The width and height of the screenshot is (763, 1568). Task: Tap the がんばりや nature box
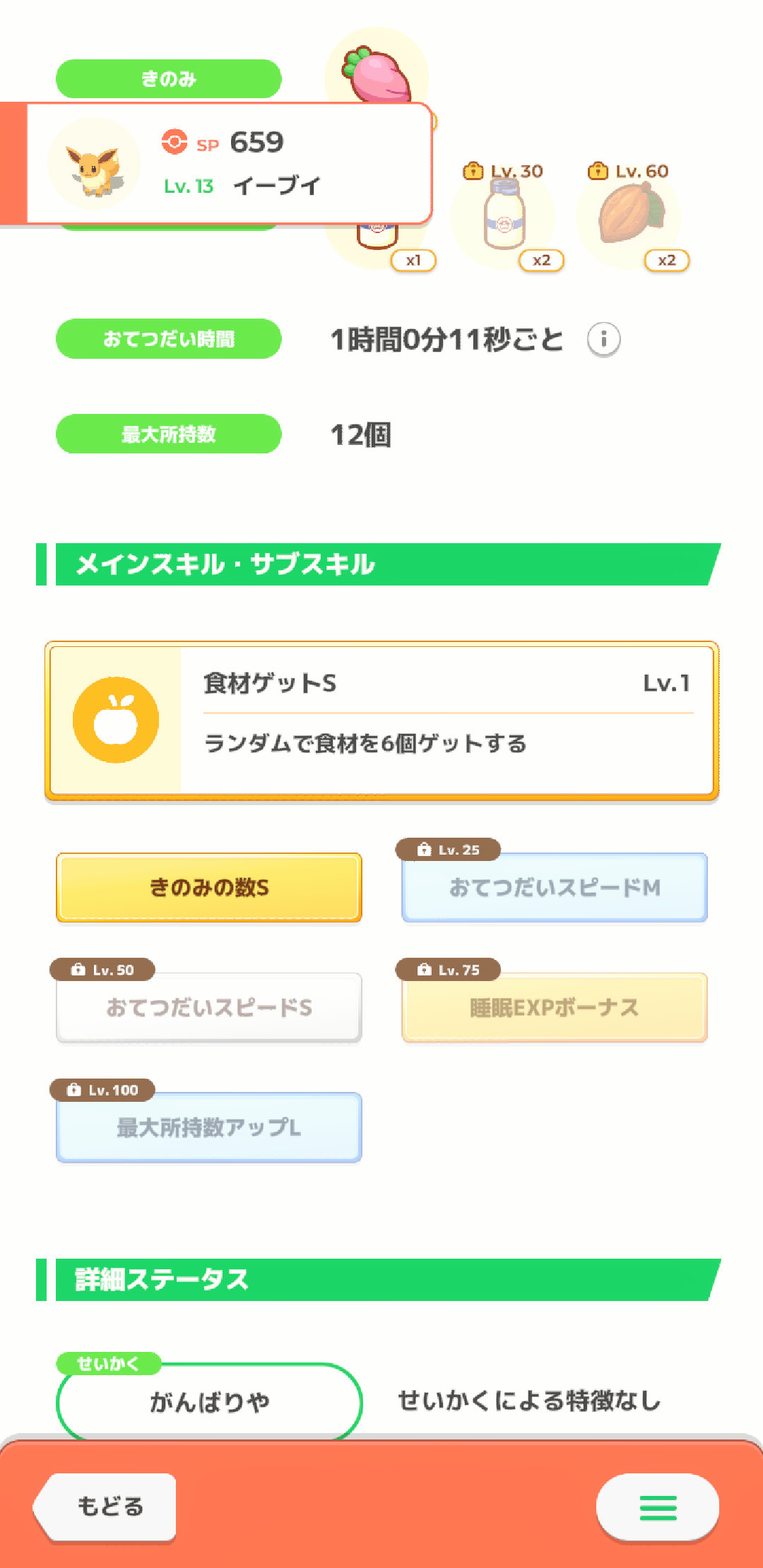pos(209,1401)
